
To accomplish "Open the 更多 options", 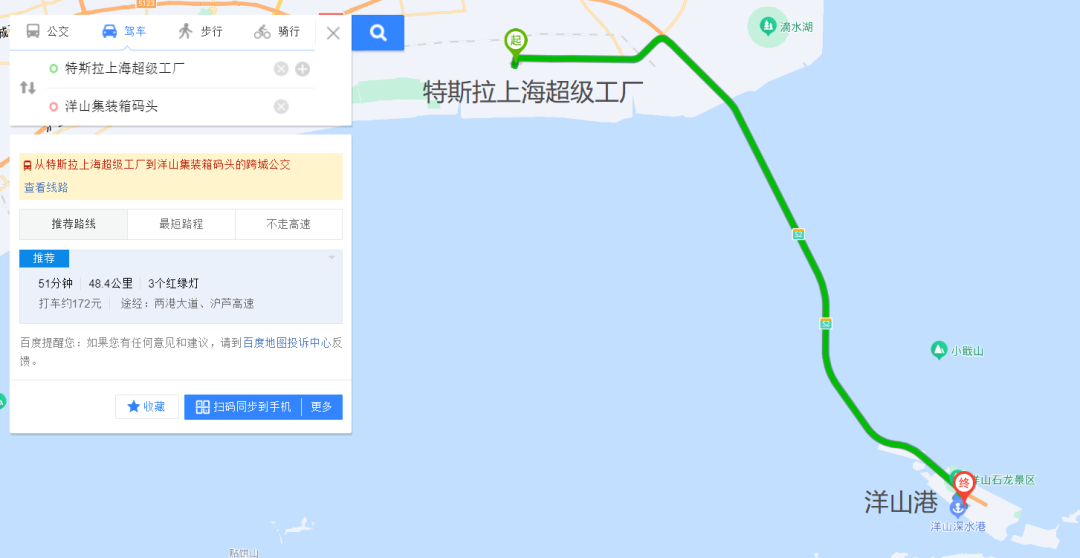I will pyautogui.click(x=321, y=407).
